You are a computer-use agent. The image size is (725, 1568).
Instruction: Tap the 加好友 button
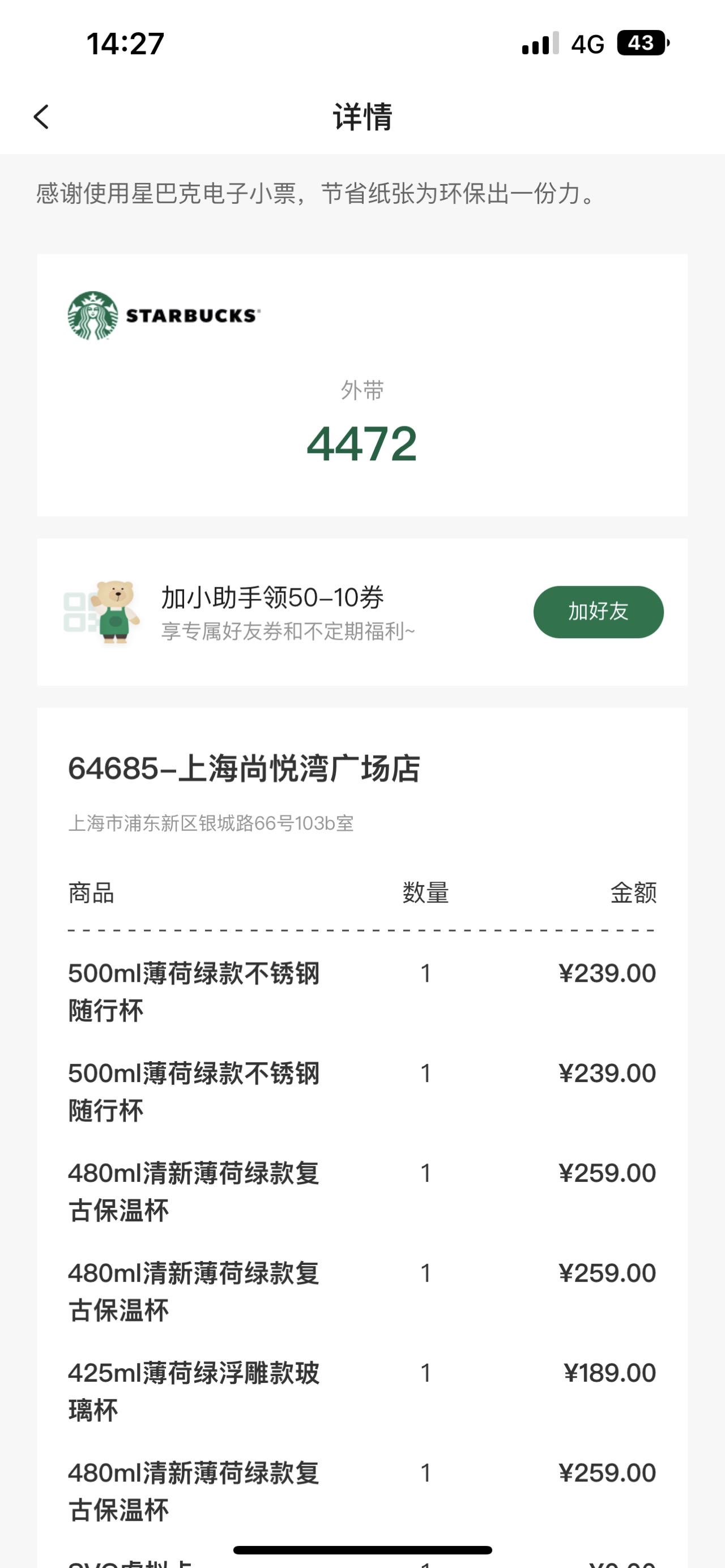tap(598, 612)
